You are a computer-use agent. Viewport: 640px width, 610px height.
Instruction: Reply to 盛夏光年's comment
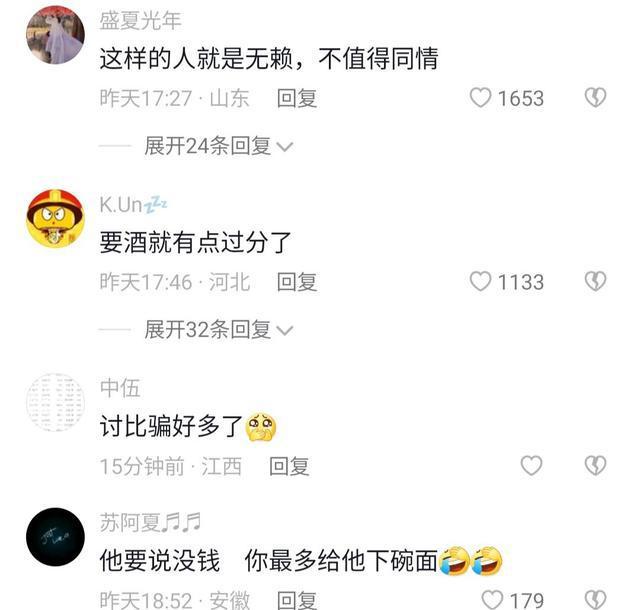[297, 98]
